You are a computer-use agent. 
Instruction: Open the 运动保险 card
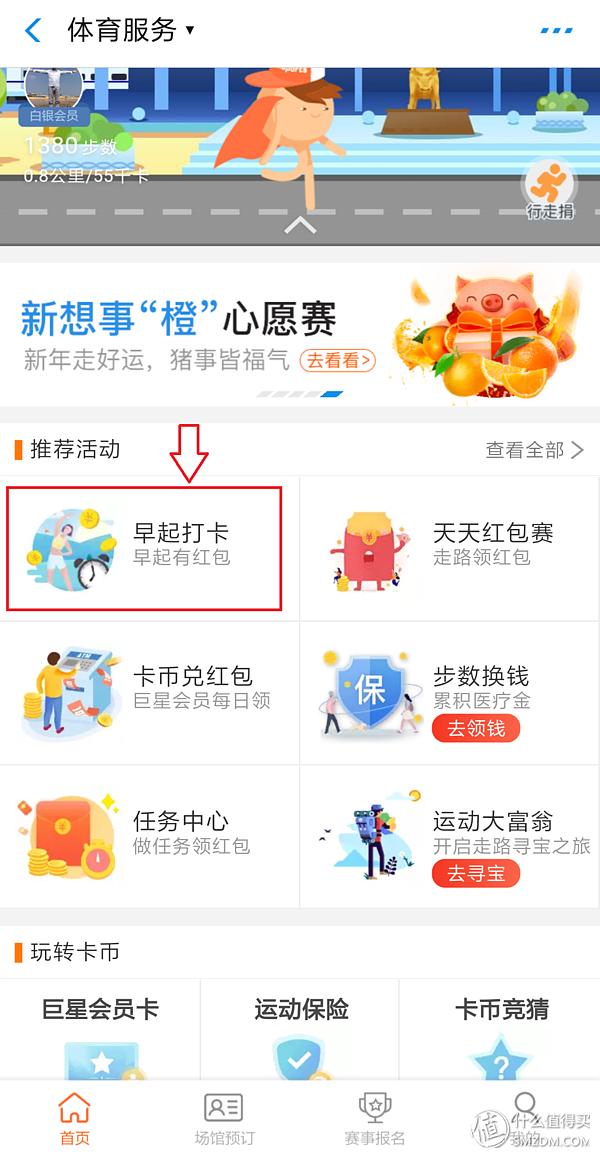pos(300,1030)
